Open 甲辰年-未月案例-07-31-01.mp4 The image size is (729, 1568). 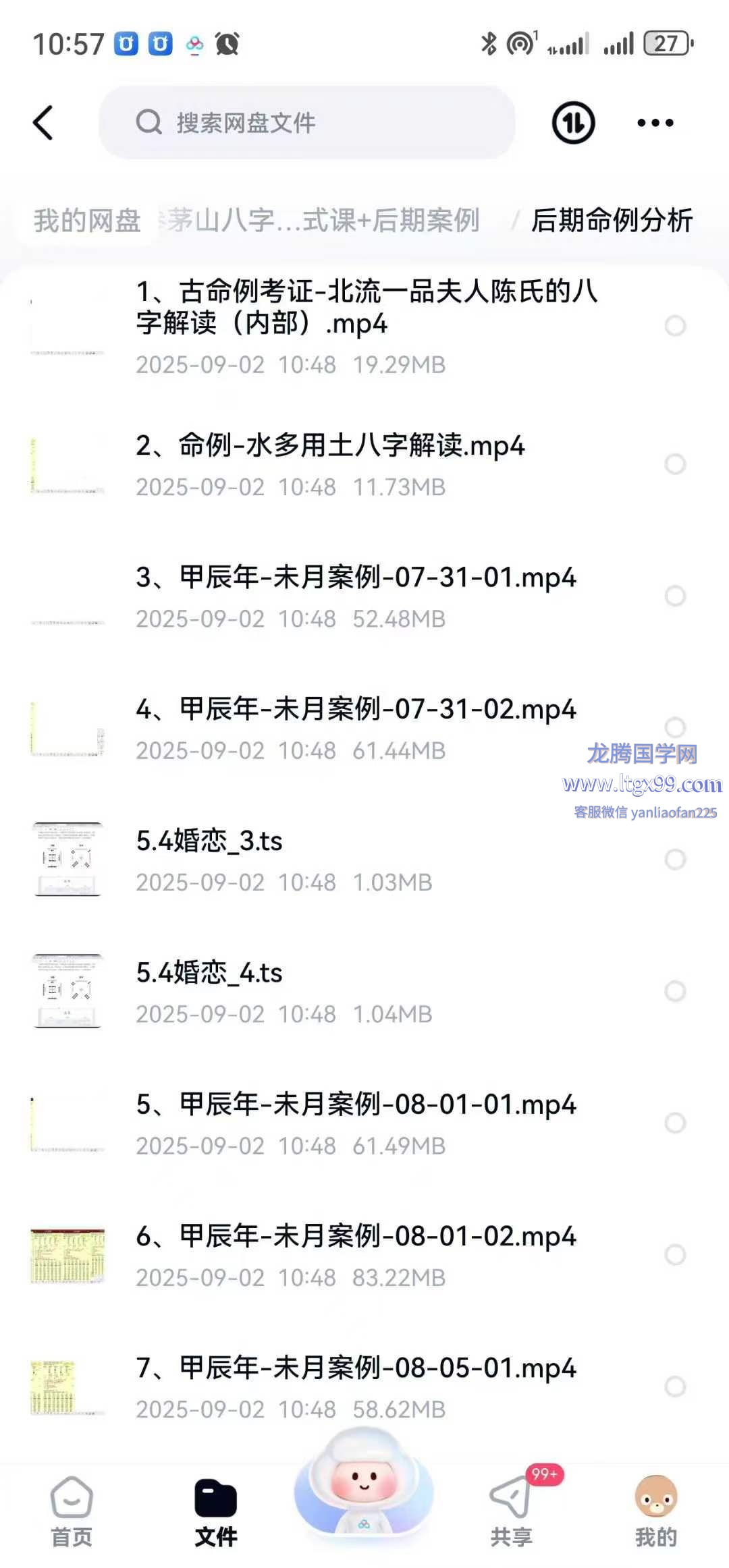(x=356, y=578)
